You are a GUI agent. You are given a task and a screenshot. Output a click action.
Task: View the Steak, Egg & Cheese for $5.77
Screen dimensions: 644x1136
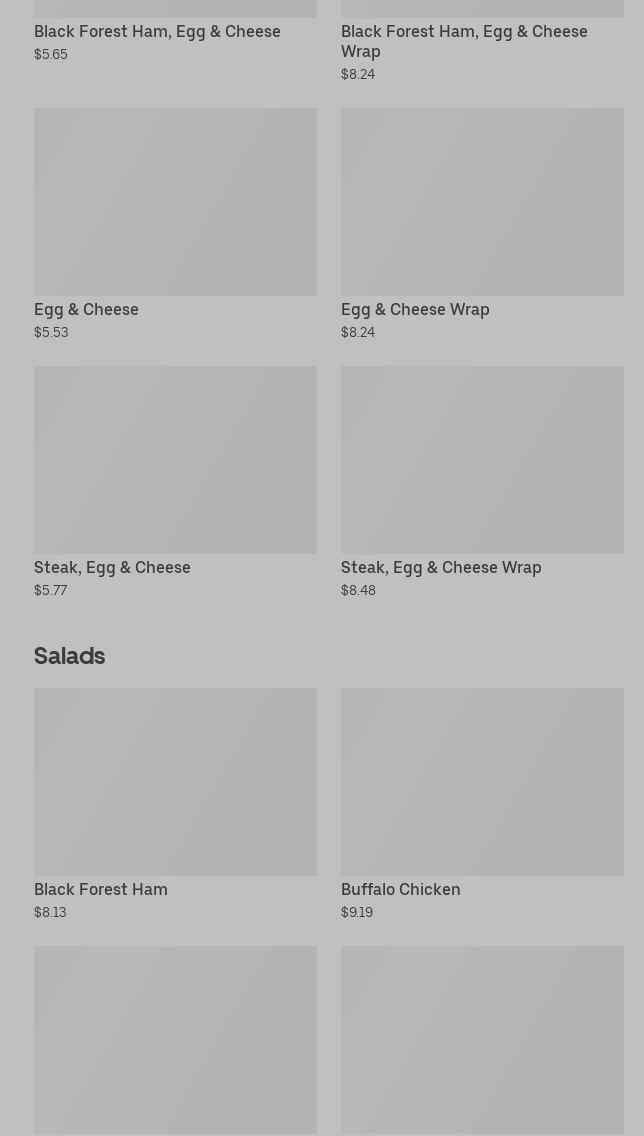point(175,483)
